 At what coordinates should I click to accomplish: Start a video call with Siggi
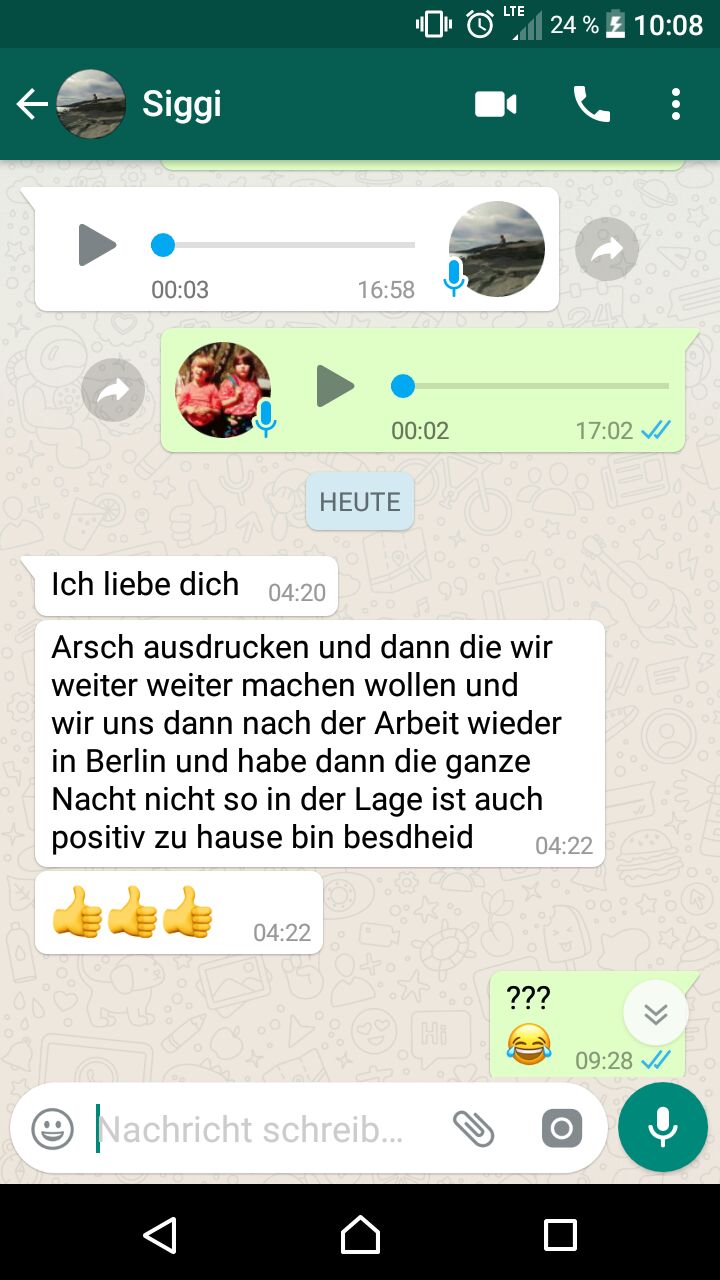coord(495,104)
